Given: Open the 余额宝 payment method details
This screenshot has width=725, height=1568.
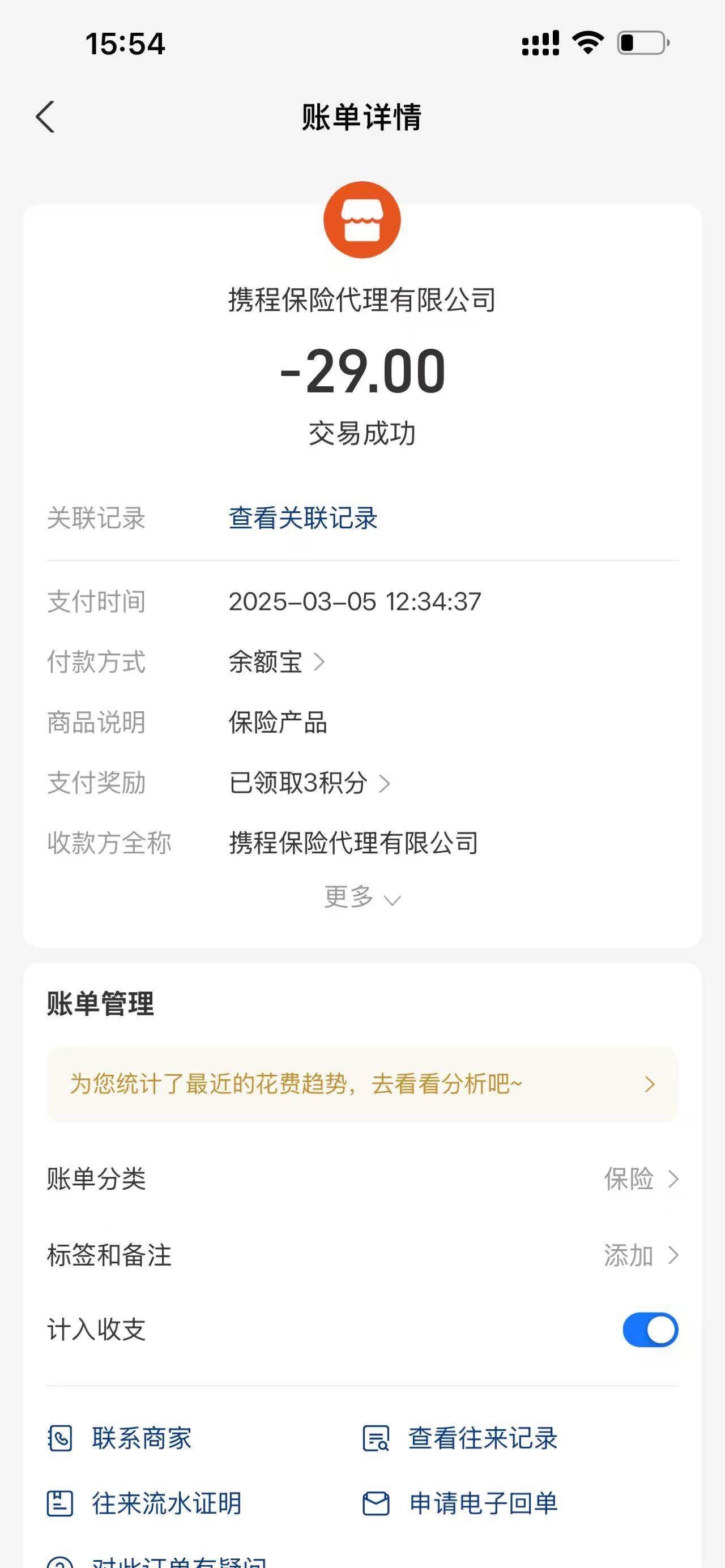Looking at the screenshot, I should [x=277, y=663].
